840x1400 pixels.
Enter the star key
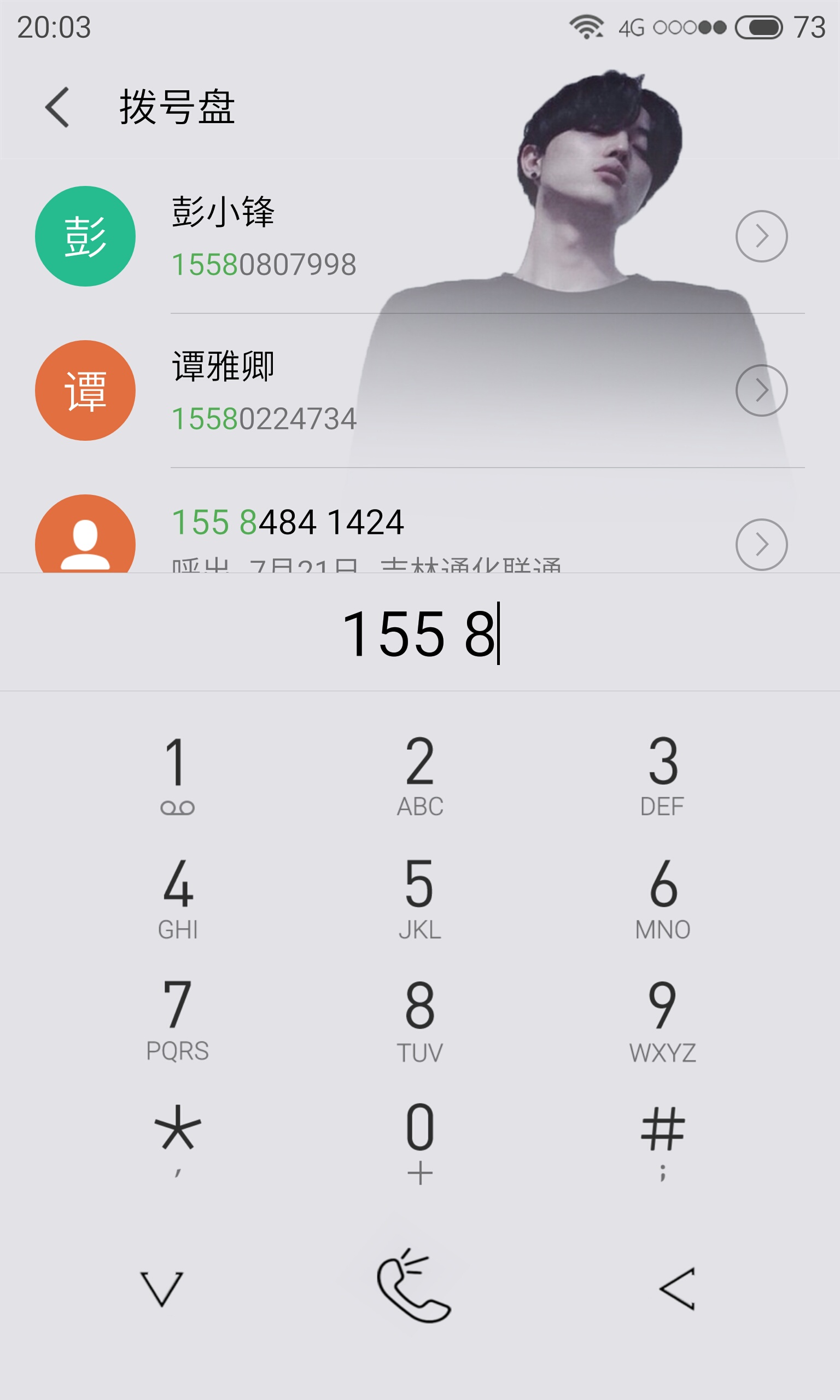point(178,1140)
